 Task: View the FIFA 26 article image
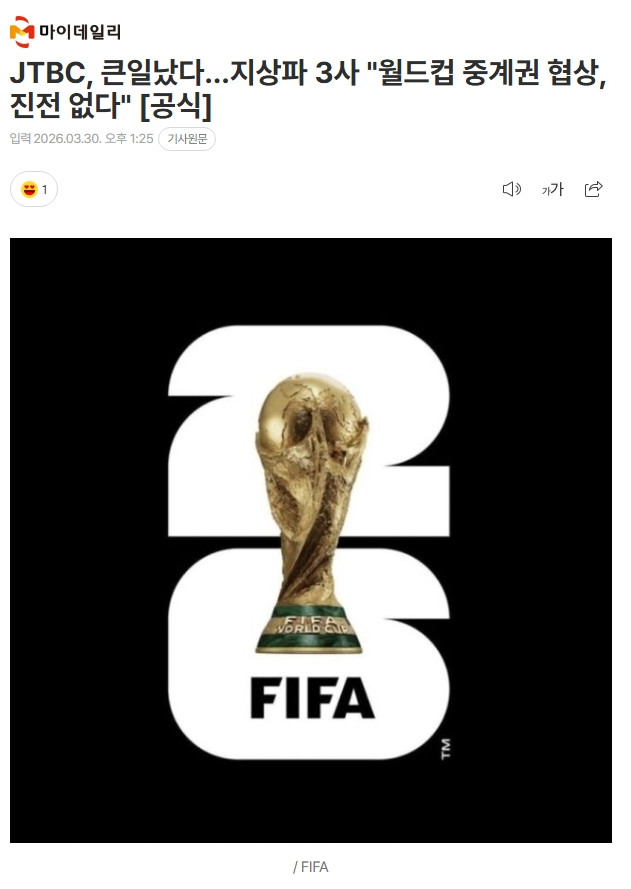coord(311,540)
